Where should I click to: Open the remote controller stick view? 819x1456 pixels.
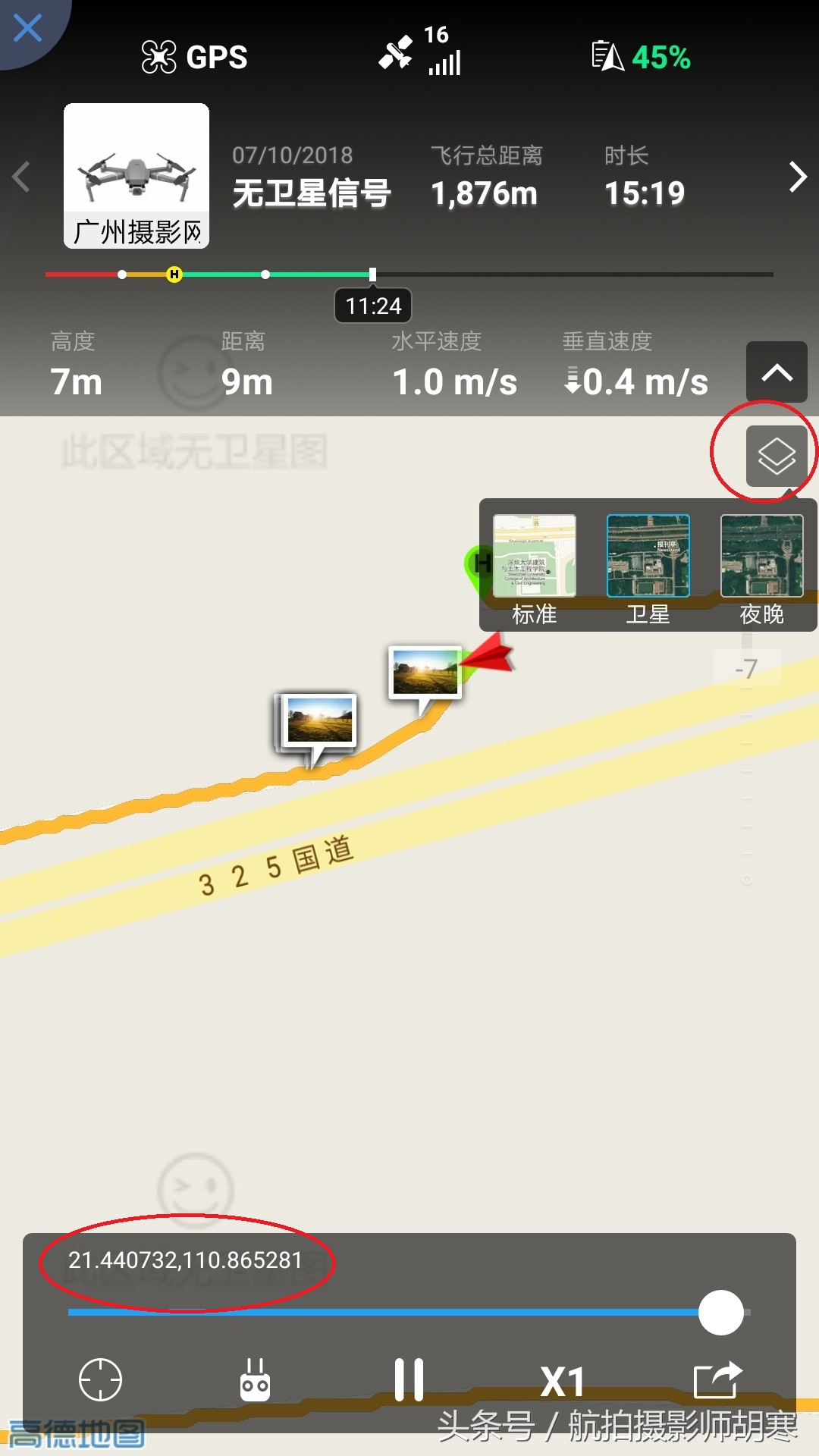[255, 1379]
